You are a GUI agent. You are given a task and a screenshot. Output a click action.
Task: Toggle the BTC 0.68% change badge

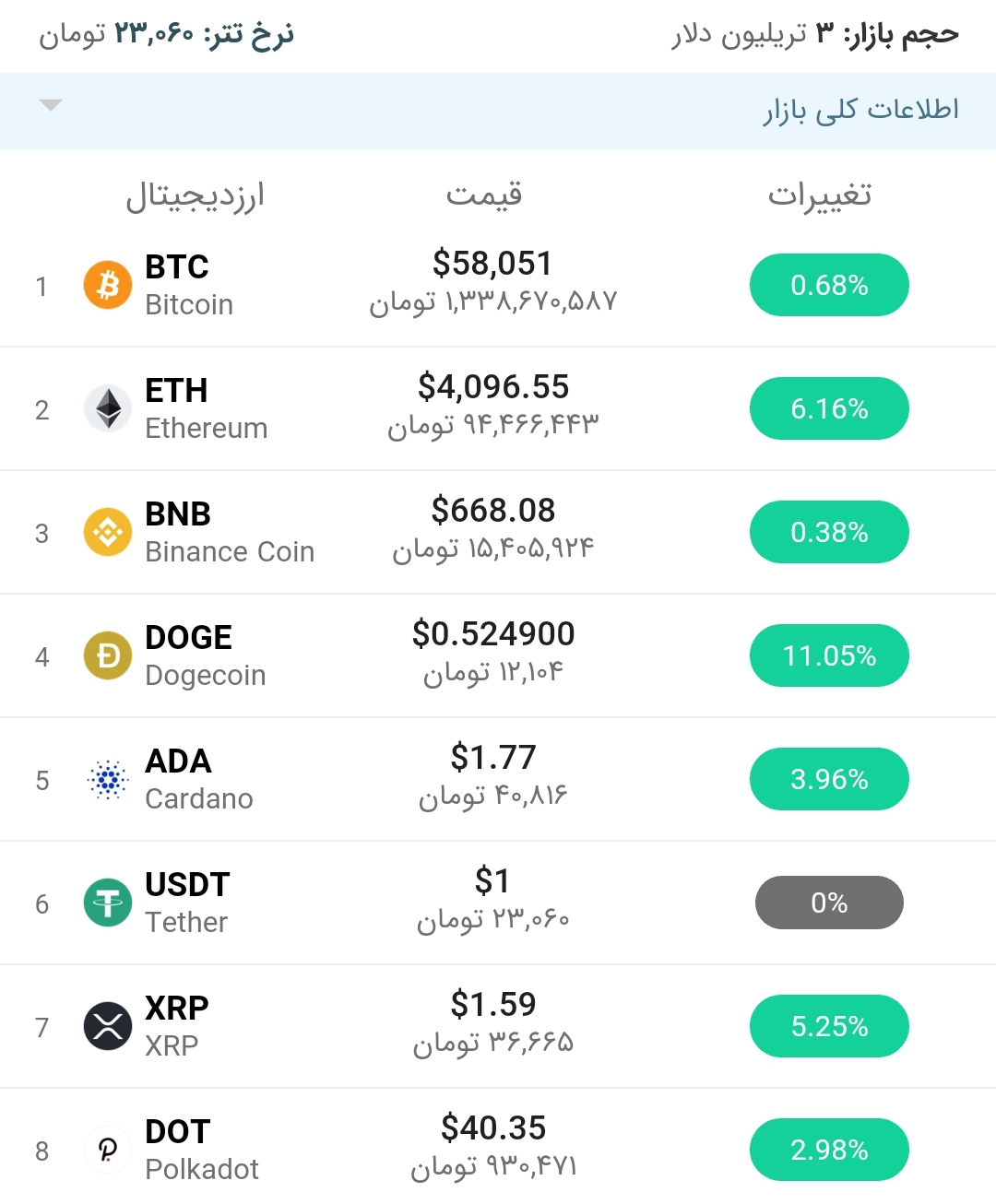[828, 285]
